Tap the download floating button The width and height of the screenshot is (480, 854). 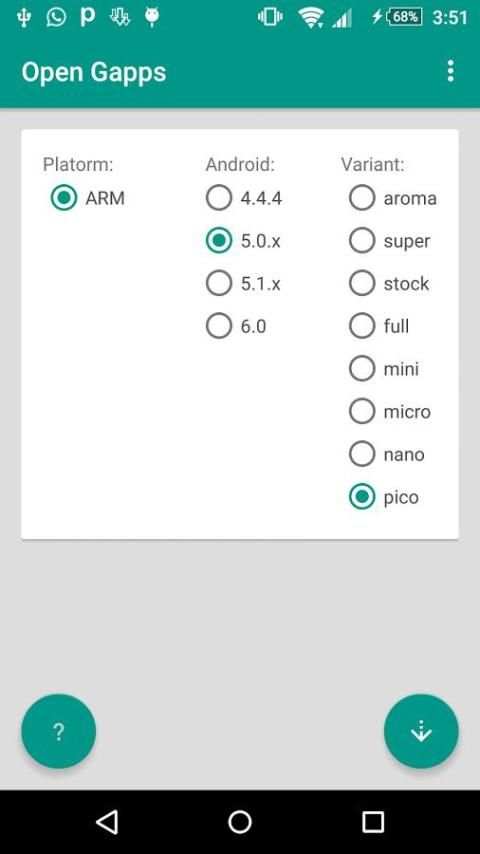click(x=421, y=731)
